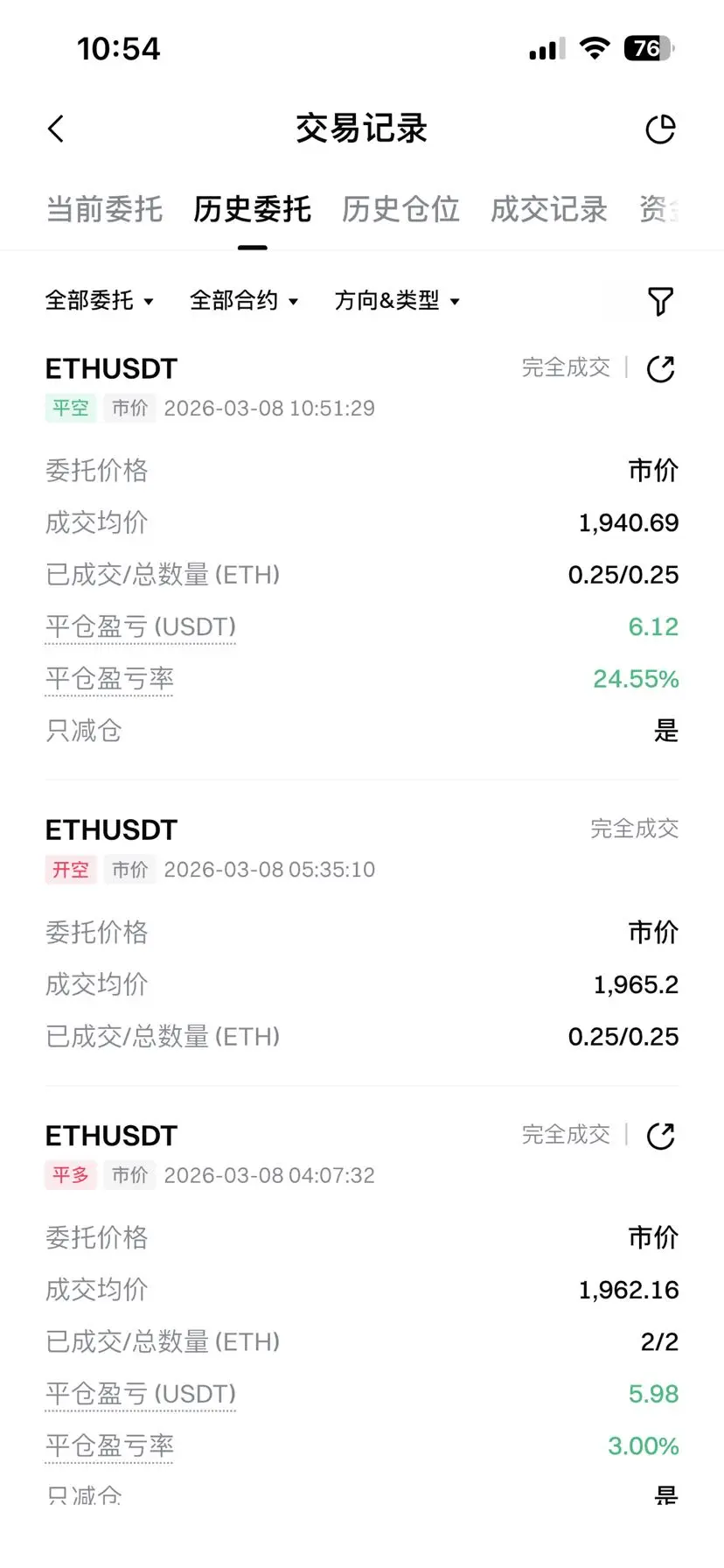Share the 平多 ETHUSDT order at 04:07:32
This screenshot has width=724, height=1568.
[x=661, y=1136]
